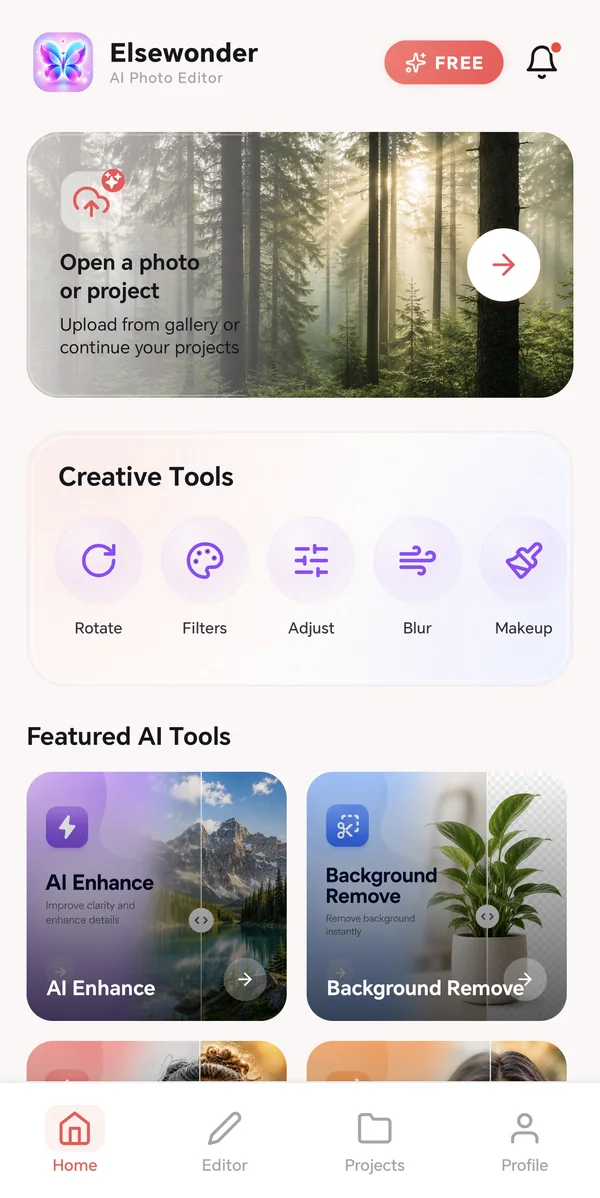Open the Background Remove card
Viewport: 600px width, 1198px height.
click(436, 896)
